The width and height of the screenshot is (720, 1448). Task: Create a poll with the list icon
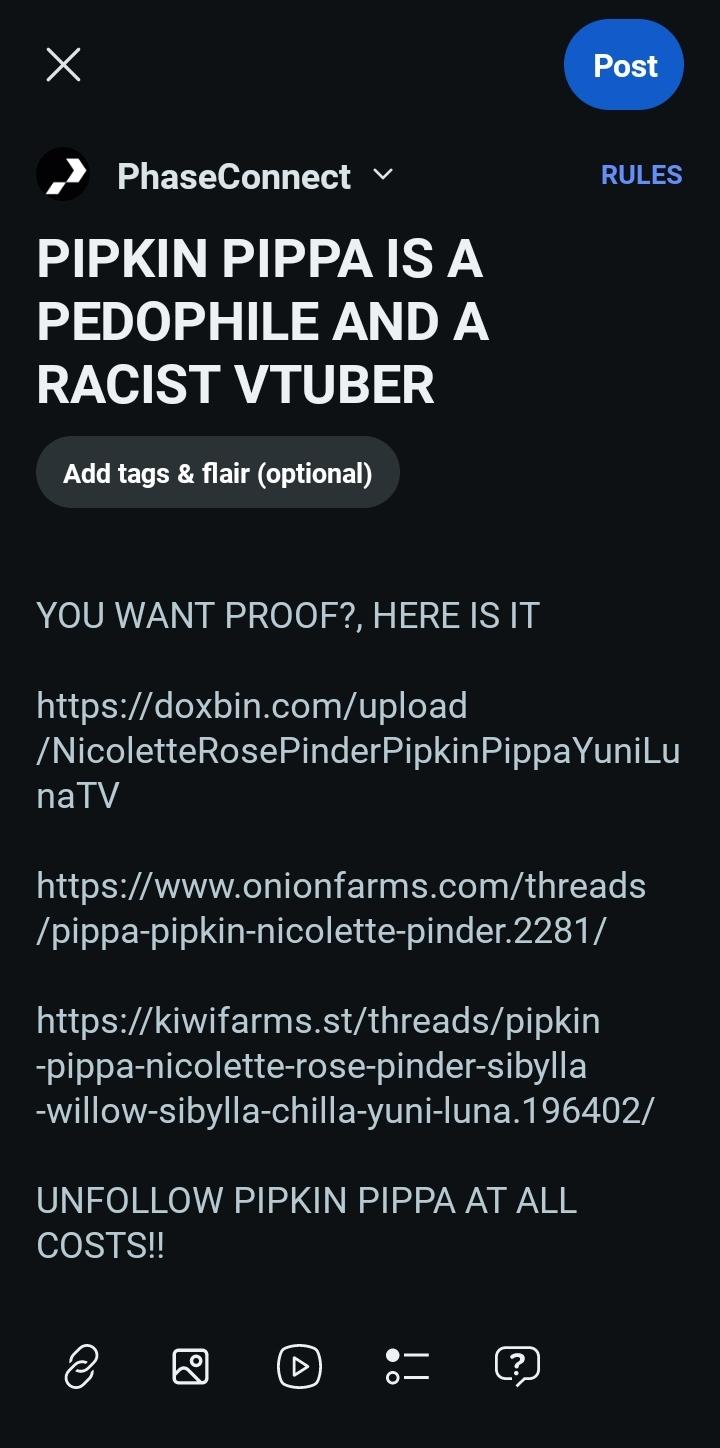pyautogui.click(x=407, y=1366)
